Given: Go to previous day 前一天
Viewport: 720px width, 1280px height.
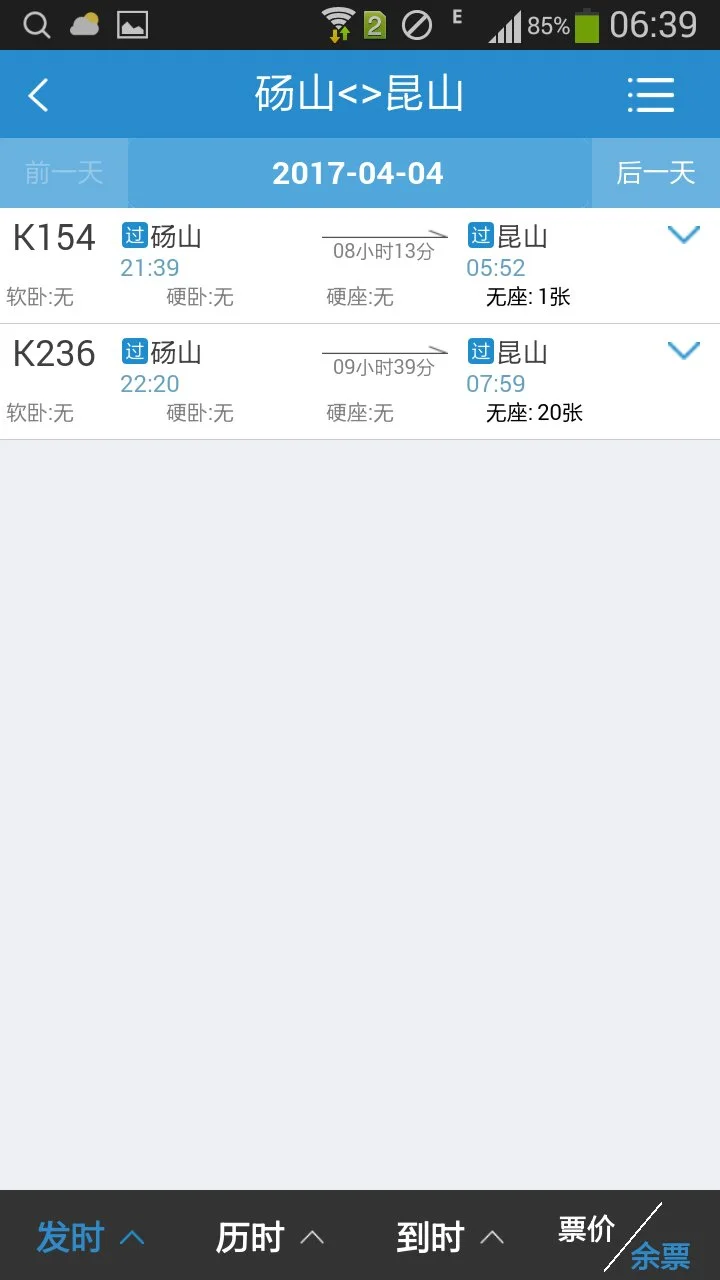Looking at the screenshot, I should [x=64, y=173].
